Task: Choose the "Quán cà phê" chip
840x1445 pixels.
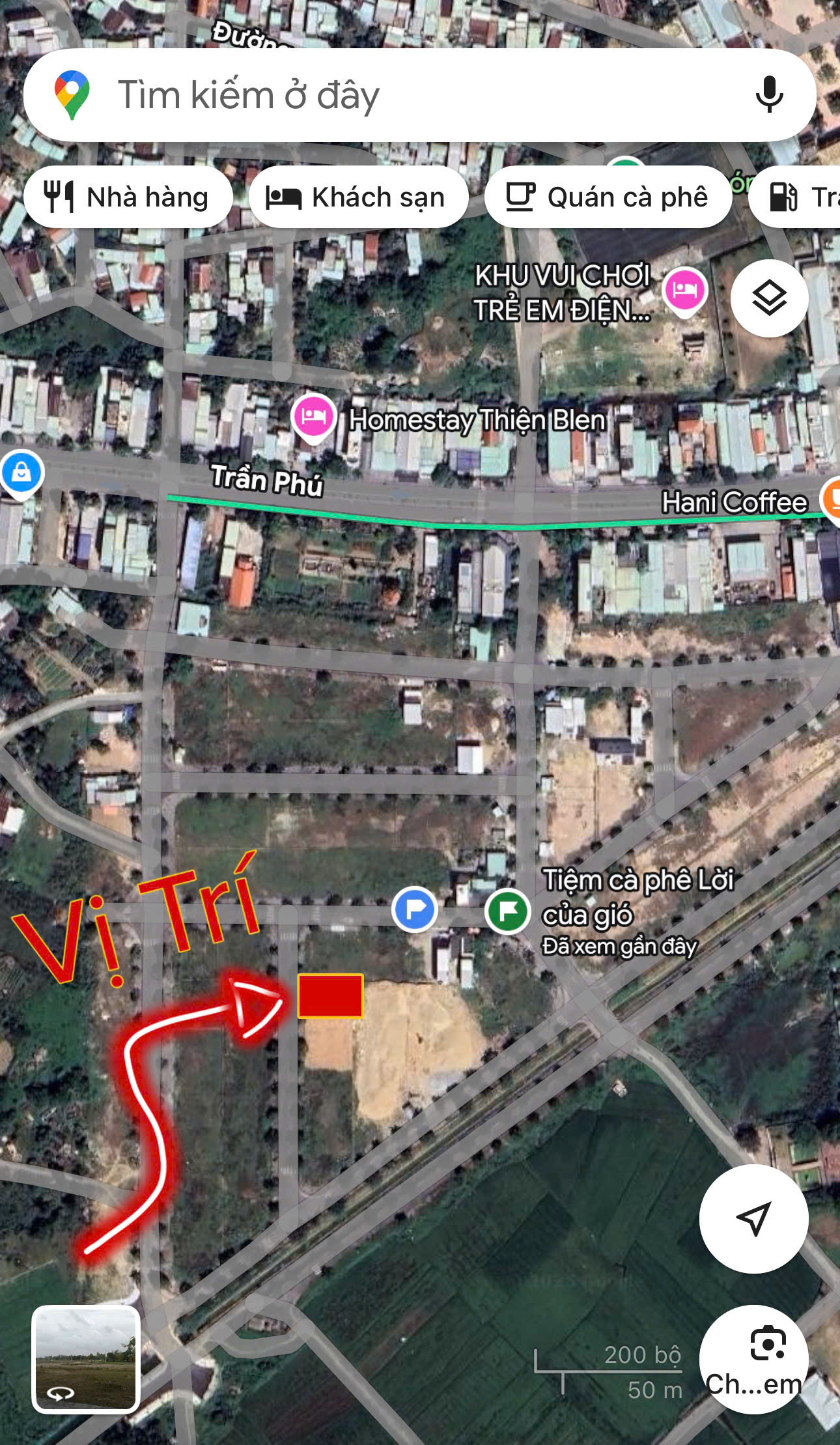Action: [x=608, y=197]
